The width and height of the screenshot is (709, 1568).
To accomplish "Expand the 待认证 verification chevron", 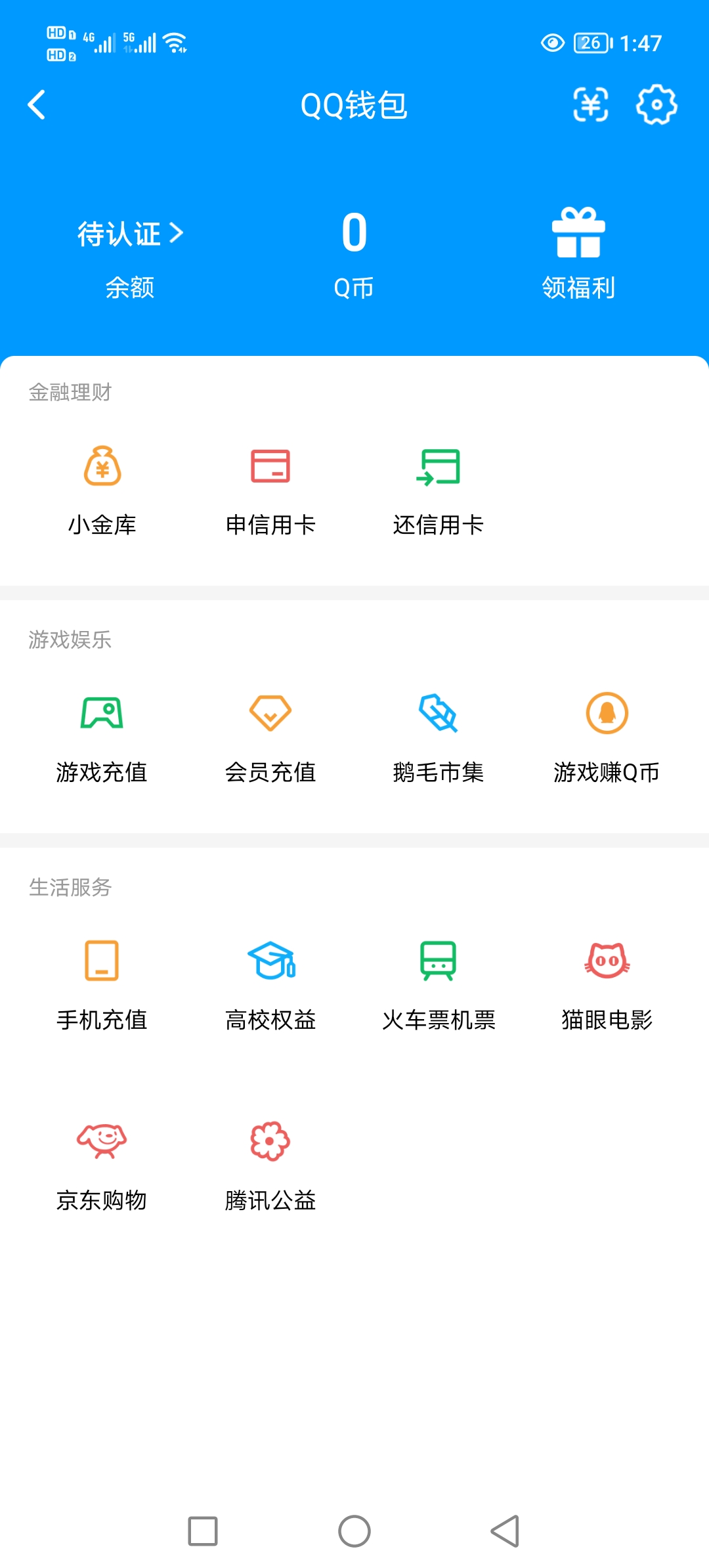I will [x=129, y=233].
